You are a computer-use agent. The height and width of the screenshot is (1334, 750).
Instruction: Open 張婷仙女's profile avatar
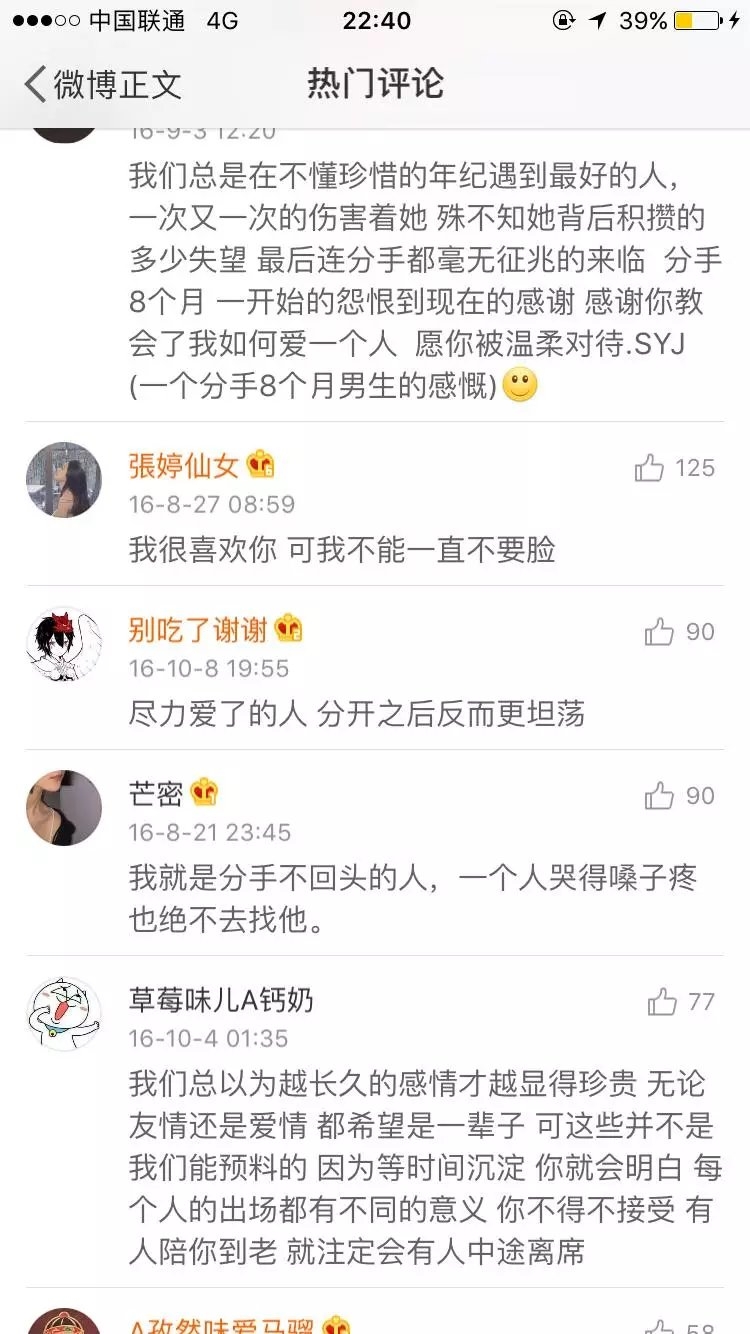[x=64, y=480]
